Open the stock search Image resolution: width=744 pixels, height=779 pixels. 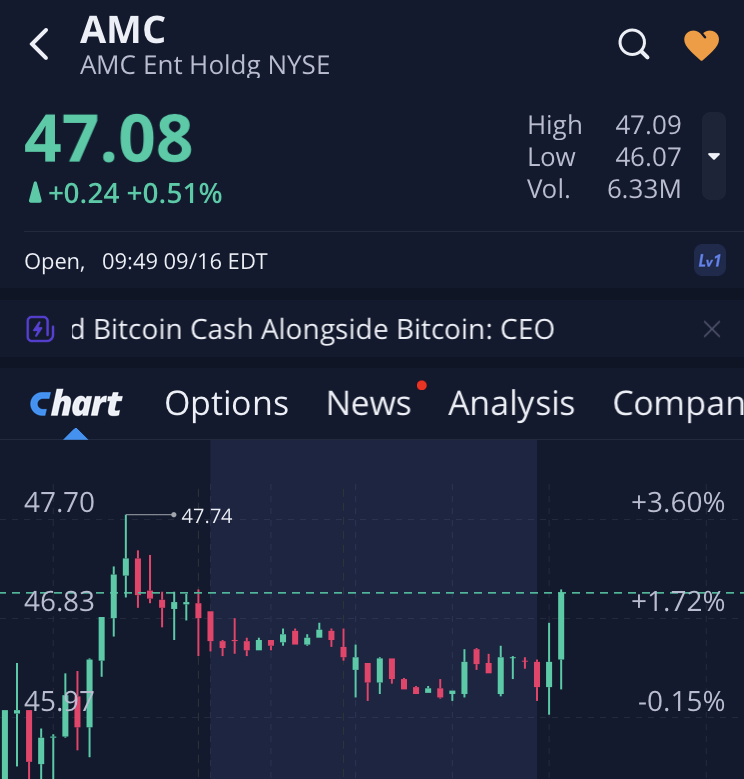634,45
